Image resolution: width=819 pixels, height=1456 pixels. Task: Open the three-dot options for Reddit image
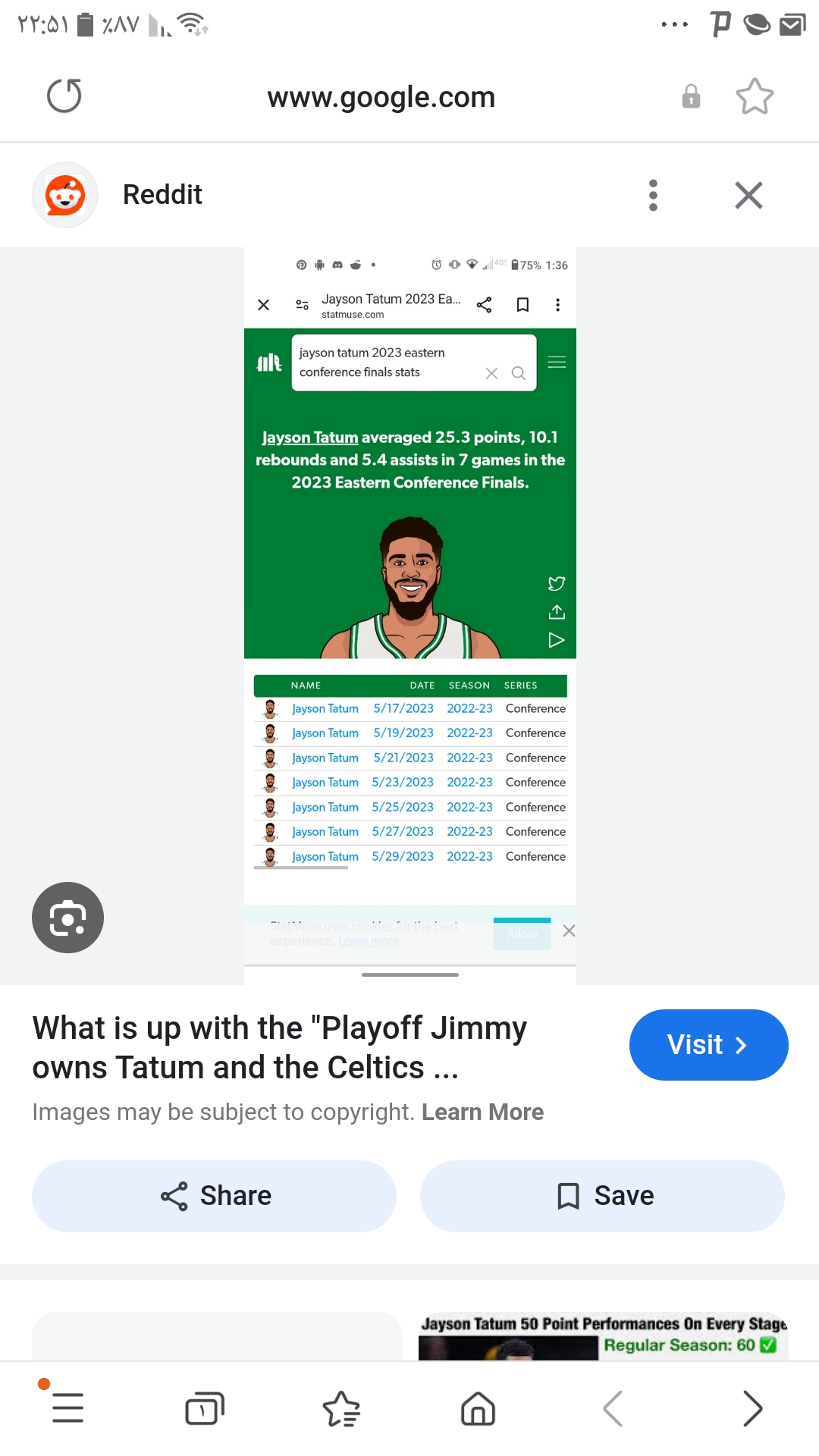(653, 195)
